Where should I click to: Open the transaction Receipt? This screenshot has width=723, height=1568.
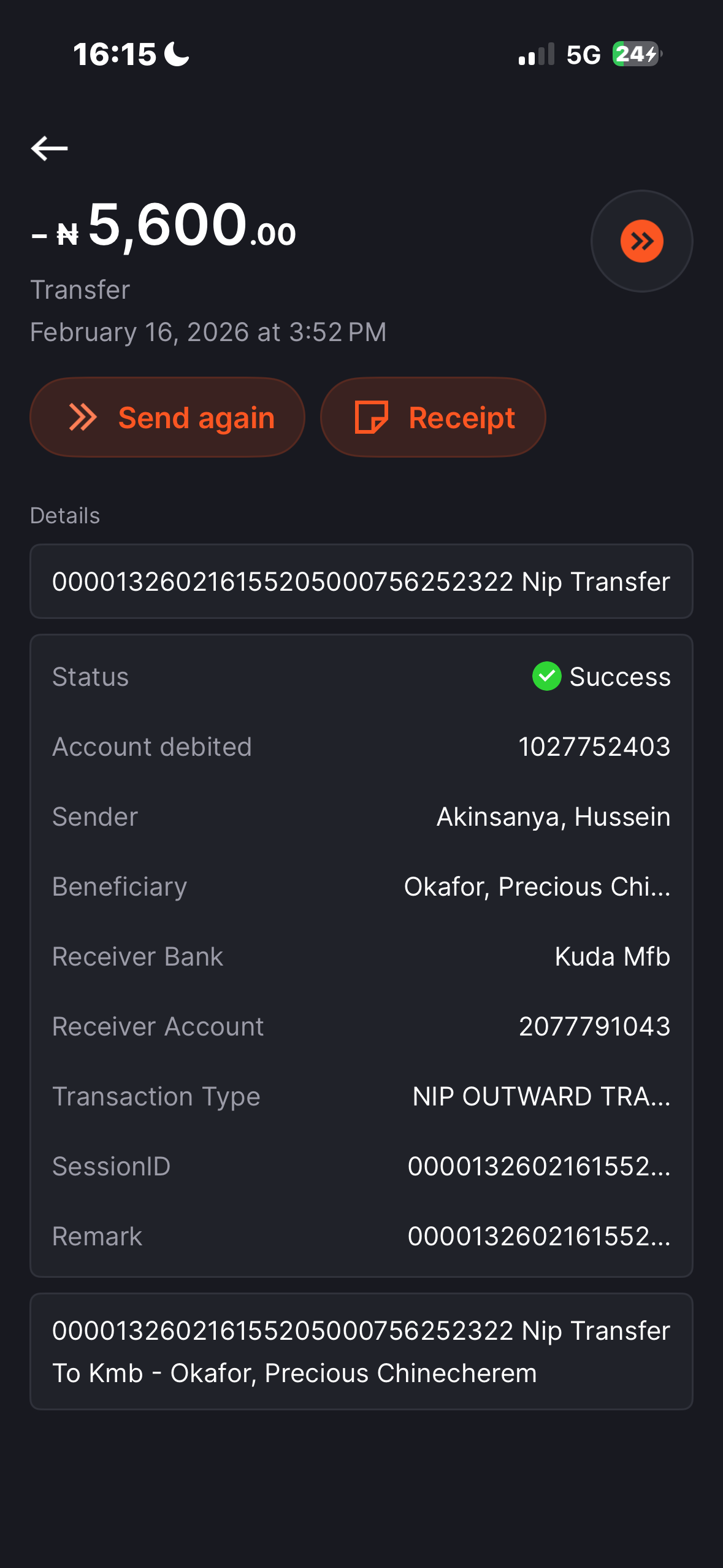click(433, 418)
